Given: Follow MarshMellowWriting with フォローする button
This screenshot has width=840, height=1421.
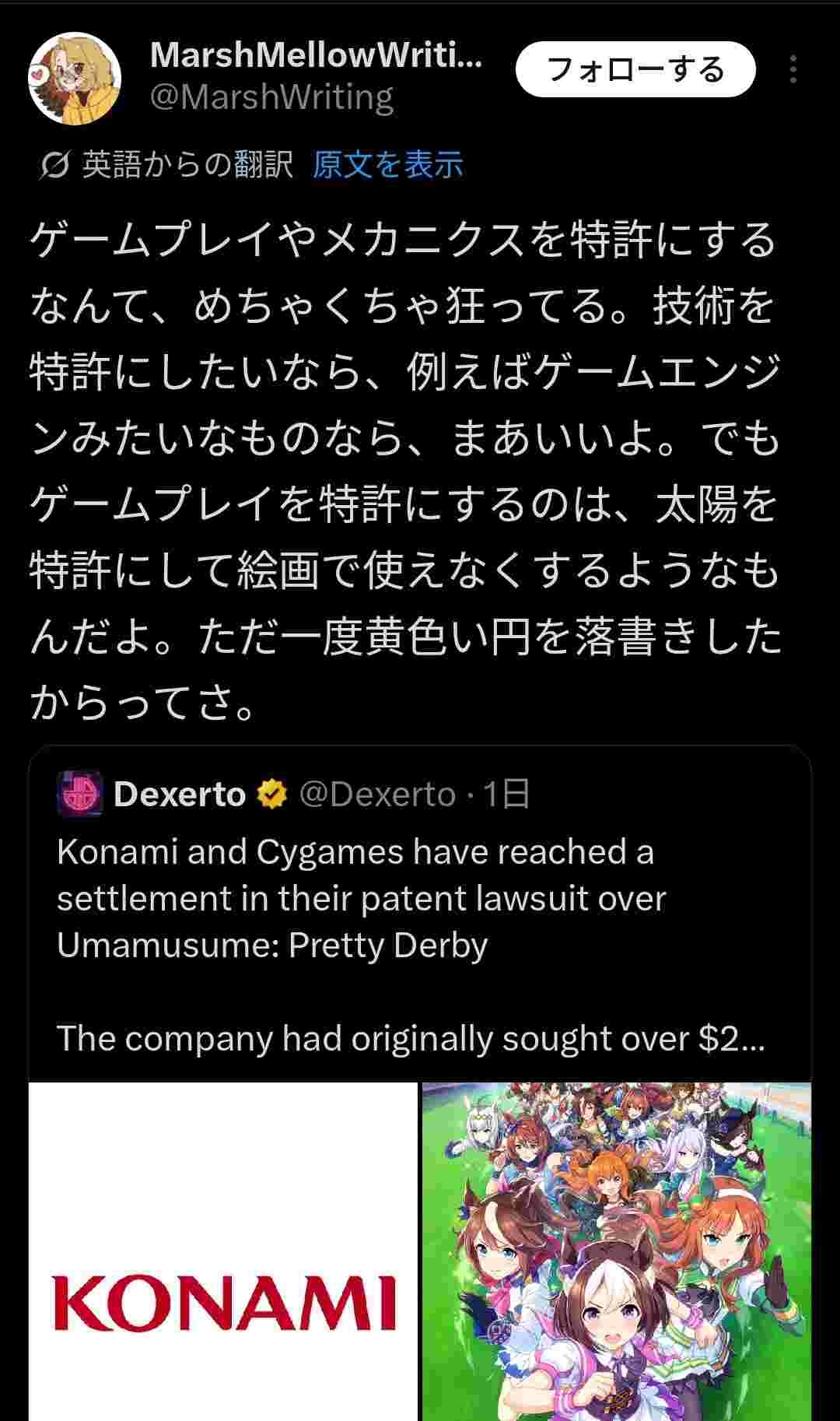Looking at the screenshot, I should click(635, 70).
